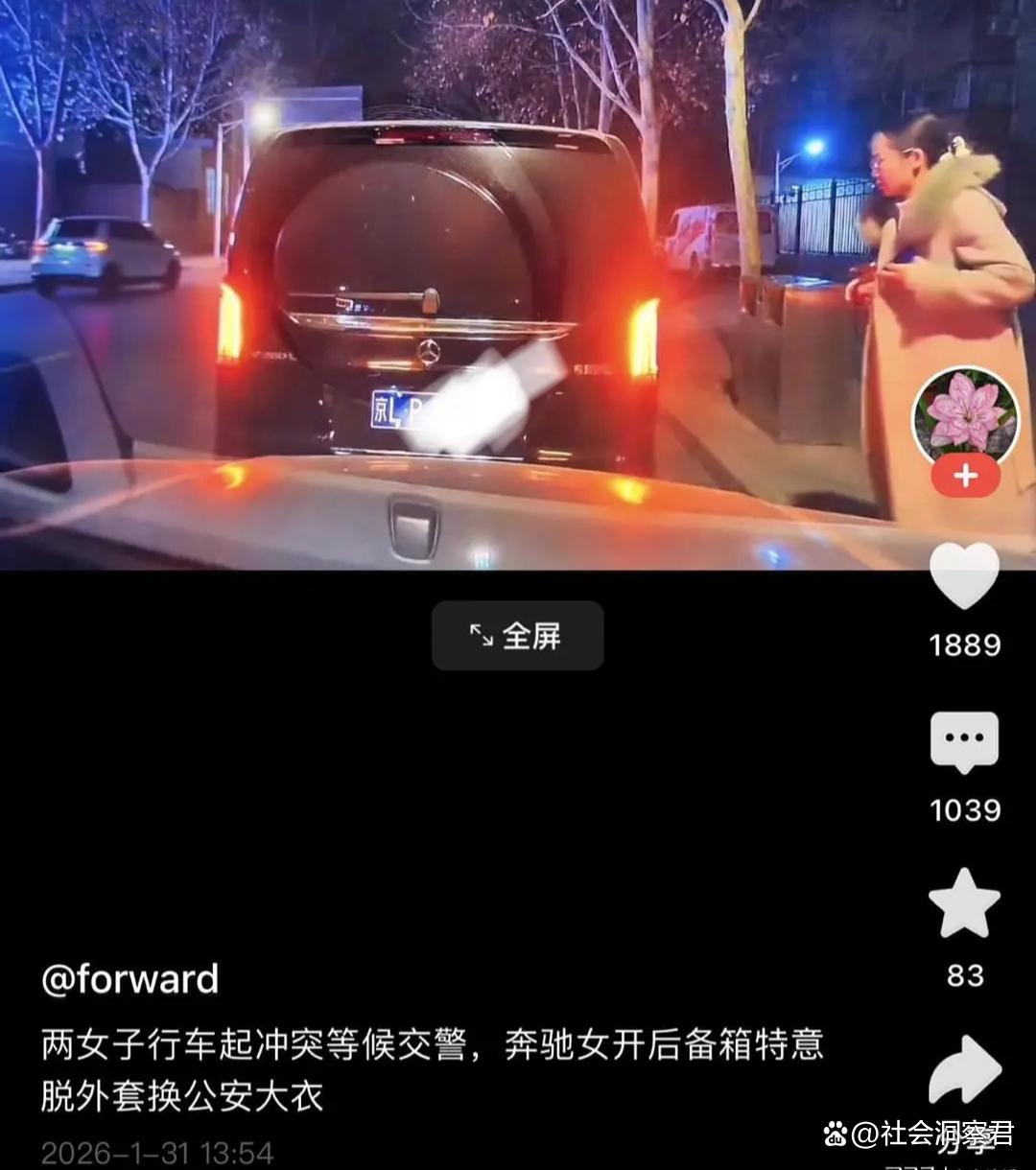Switch video to 全屏 fullscreen mode

coord(517,636)
